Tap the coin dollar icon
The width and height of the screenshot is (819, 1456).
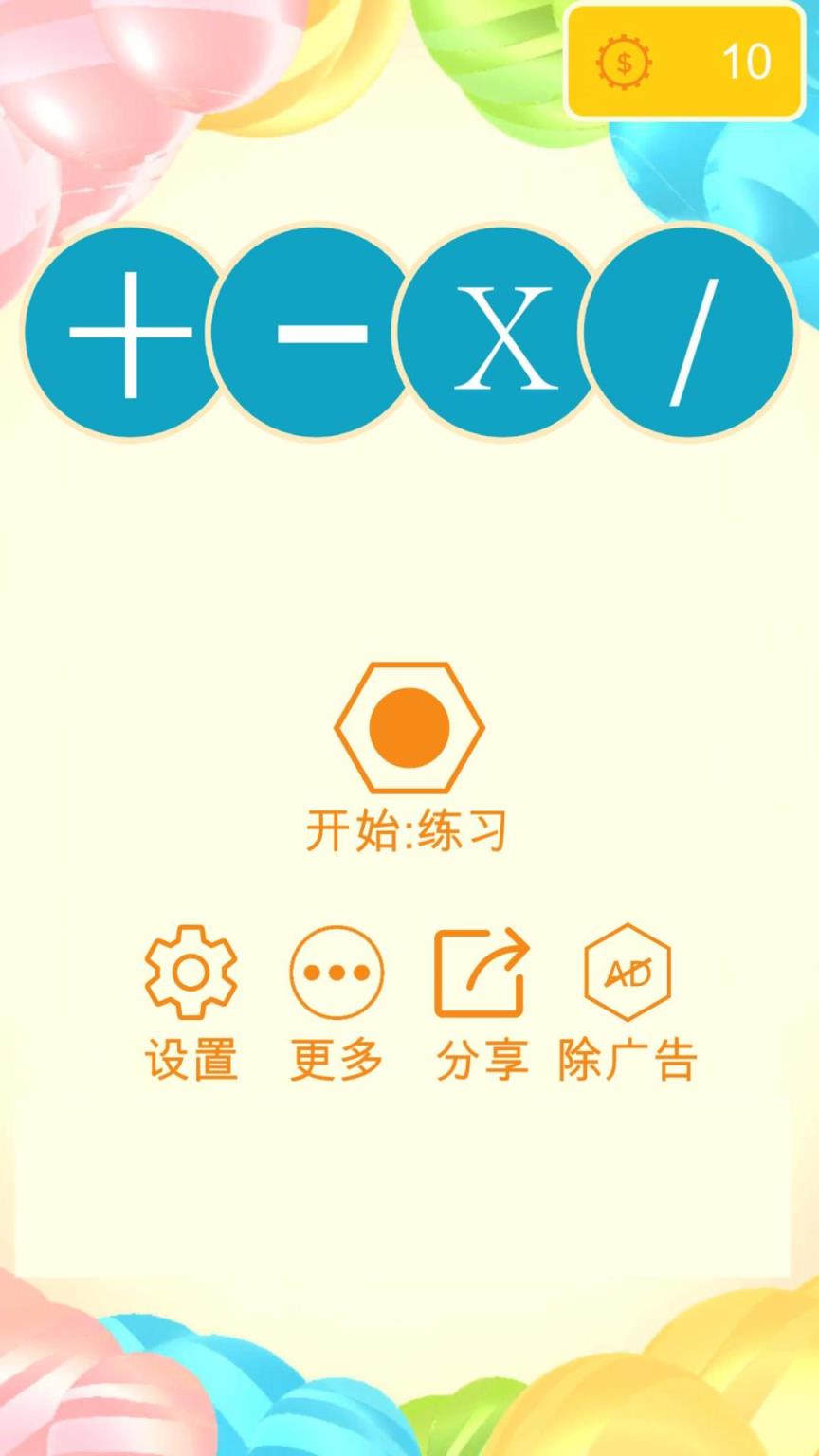tap(622, 63)
